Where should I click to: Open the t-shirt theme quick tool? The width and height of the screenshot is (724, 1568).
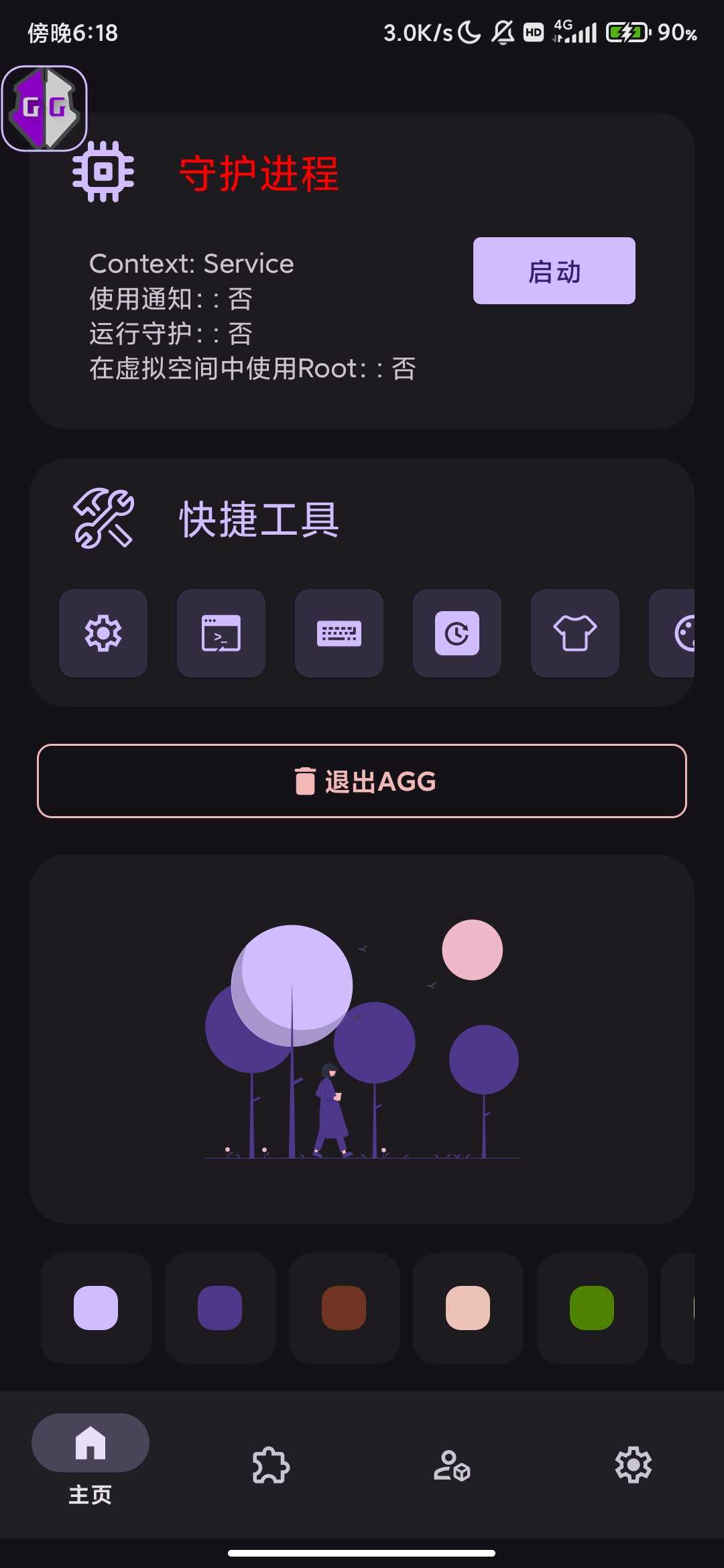point(575,633)
